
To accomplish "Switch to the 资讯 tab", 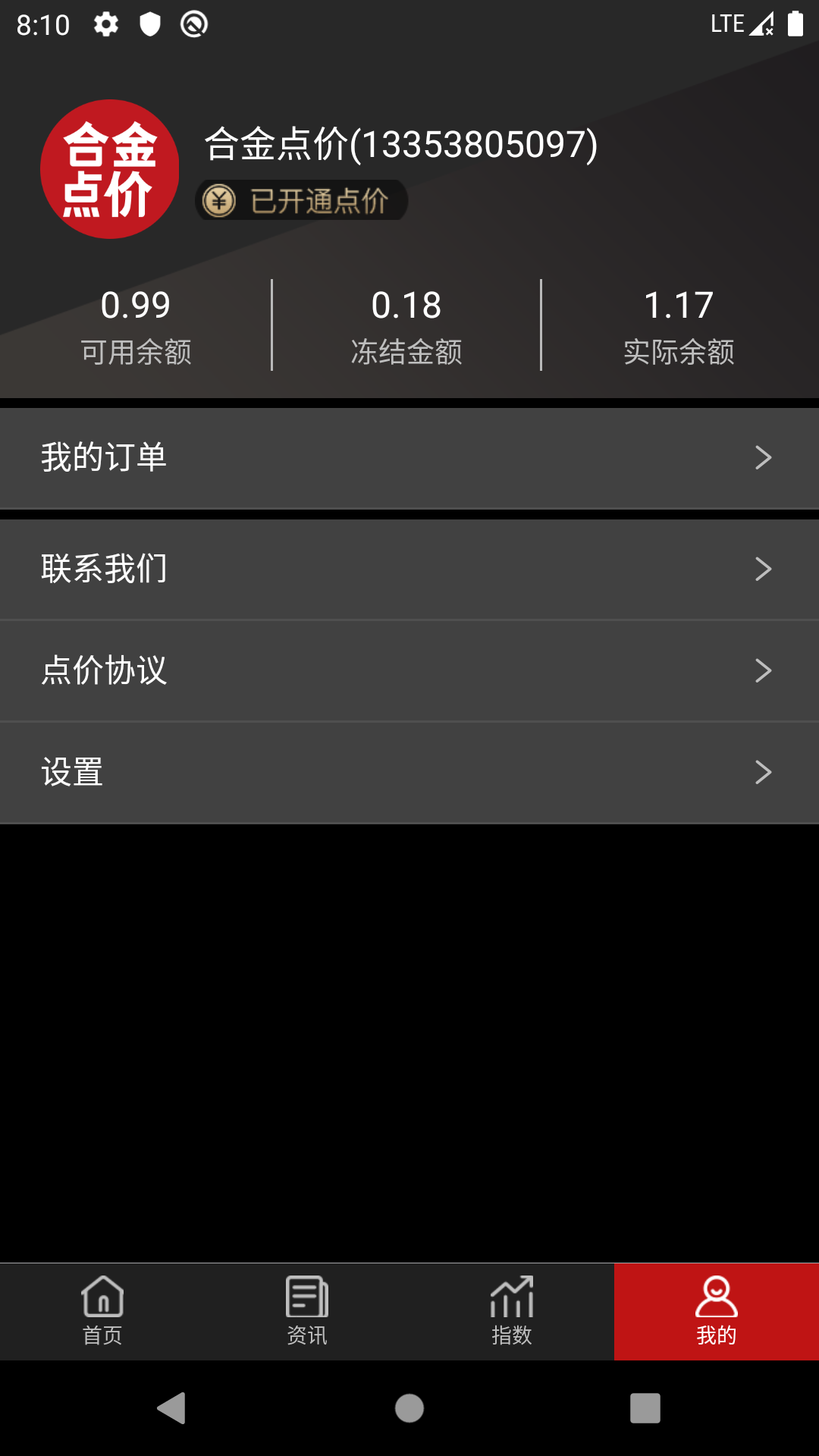I will point(306,1312).
